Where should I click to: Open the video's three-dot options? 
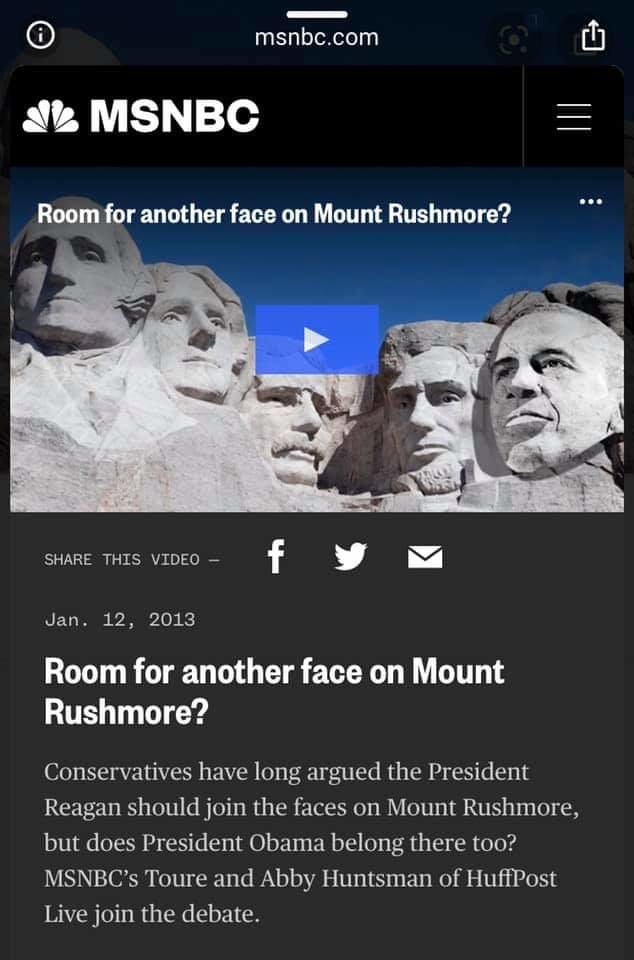[x=591, y=201]
